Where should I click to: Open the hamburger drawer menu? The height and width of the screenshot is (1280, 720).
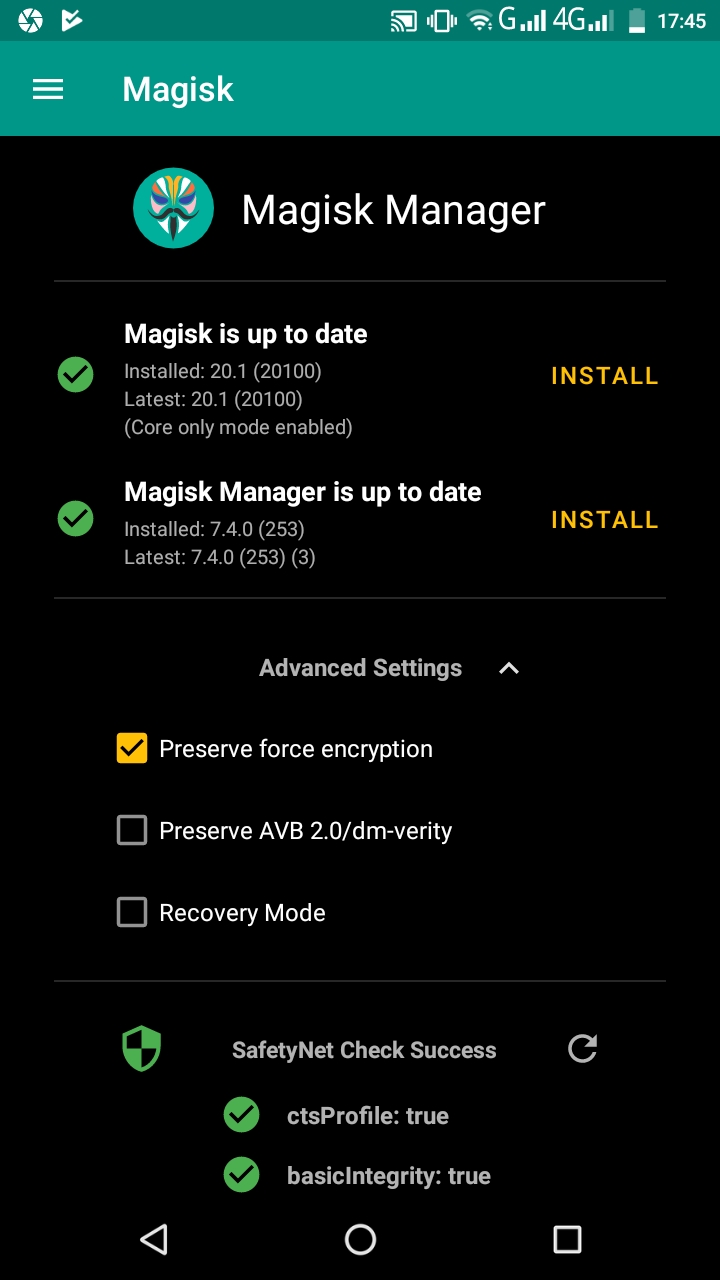click(x=48, y=89)
